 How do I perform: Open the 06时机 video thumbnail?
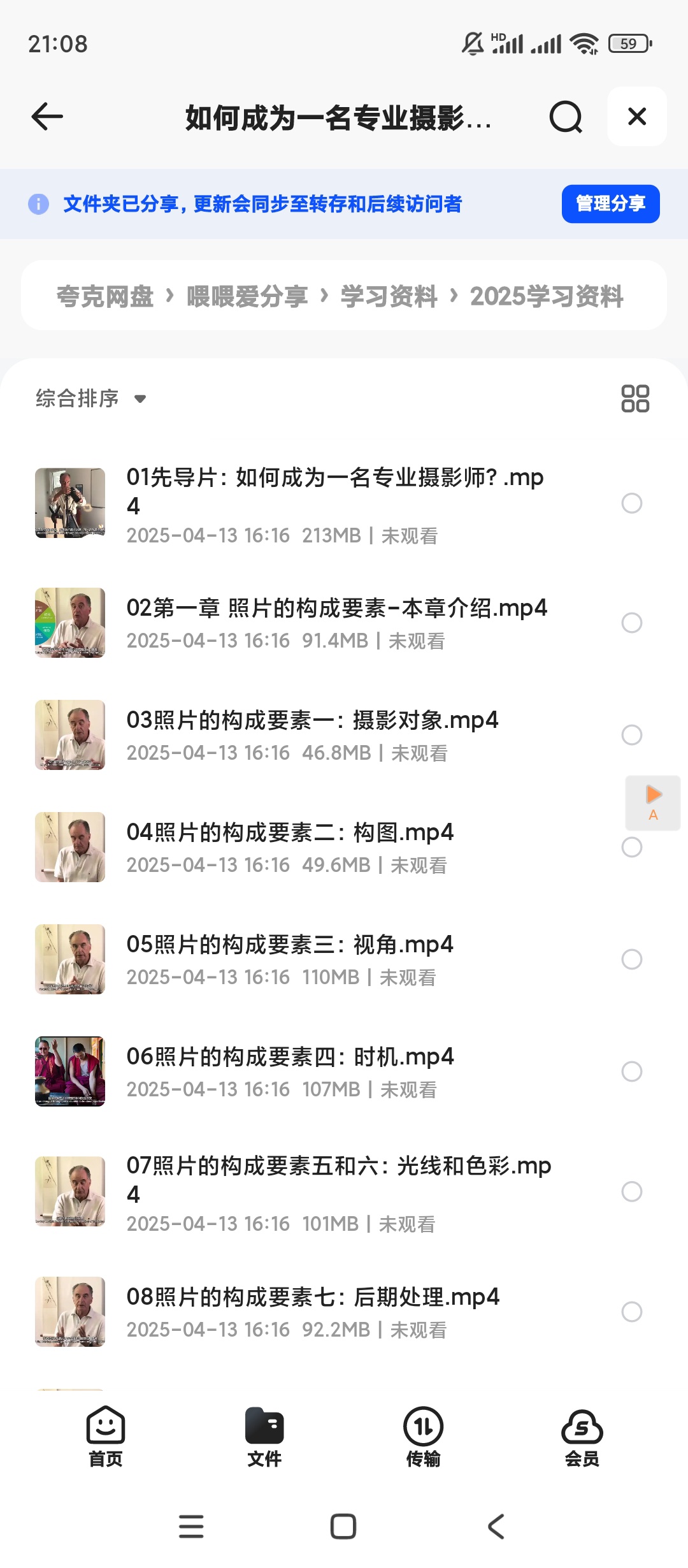pyautogui.click(x=70, y=1072)
